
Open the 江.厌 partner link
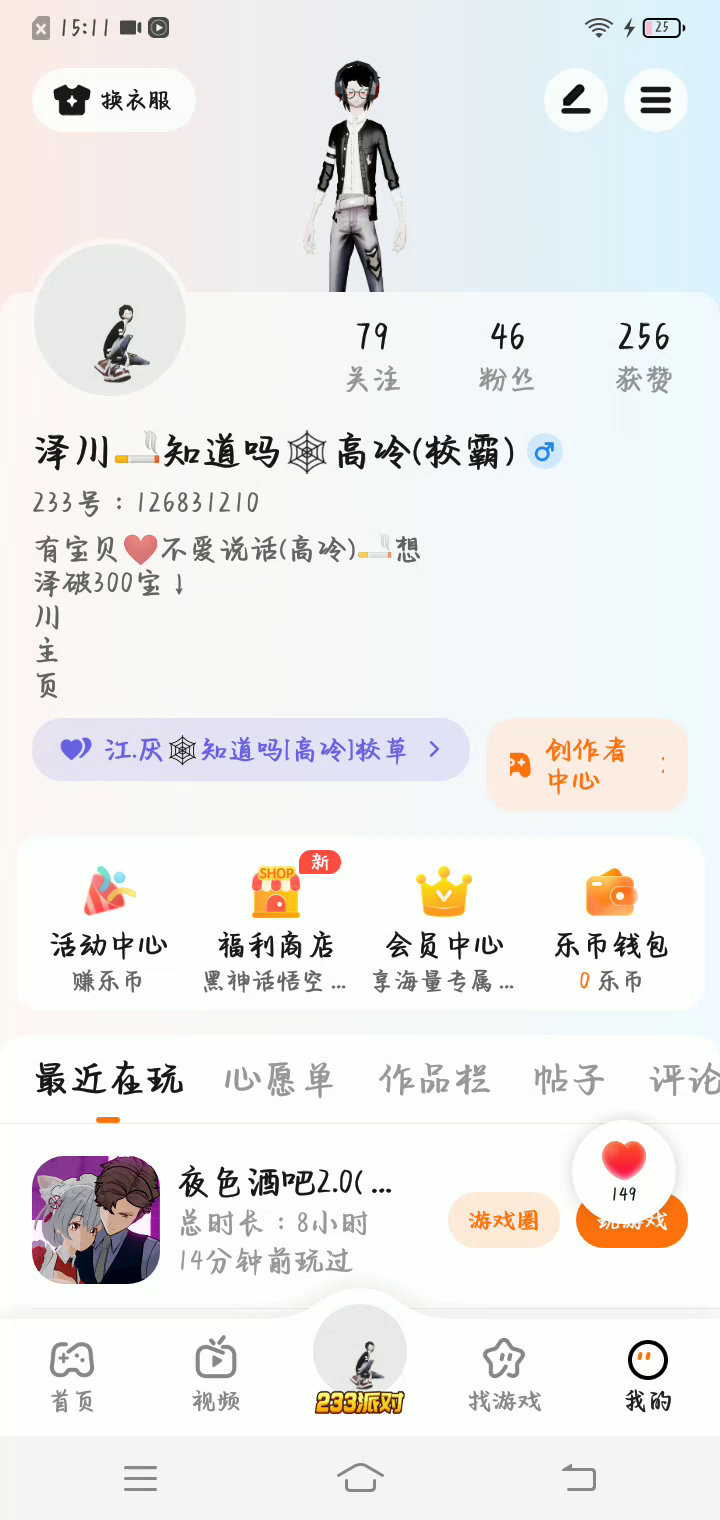point(251,749)
